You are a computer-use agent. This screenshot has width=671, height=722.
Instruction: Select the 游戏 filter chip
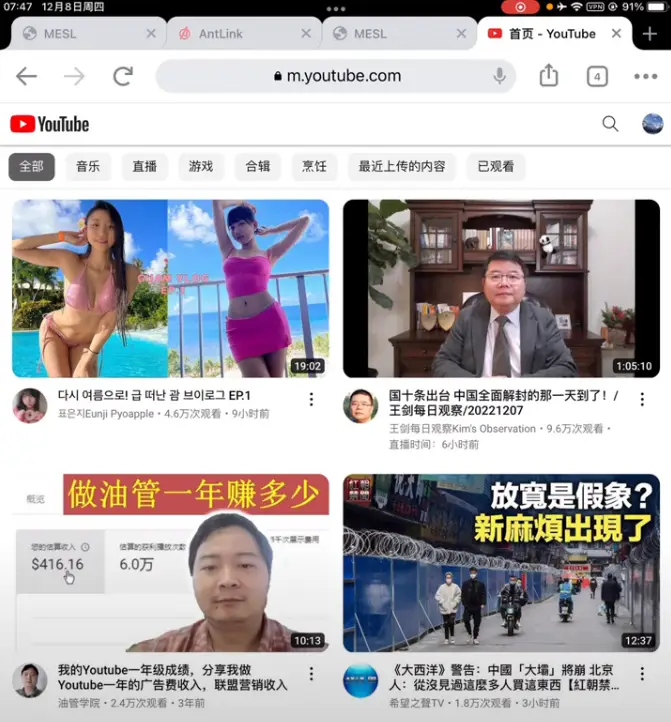[x=201, y=167]
